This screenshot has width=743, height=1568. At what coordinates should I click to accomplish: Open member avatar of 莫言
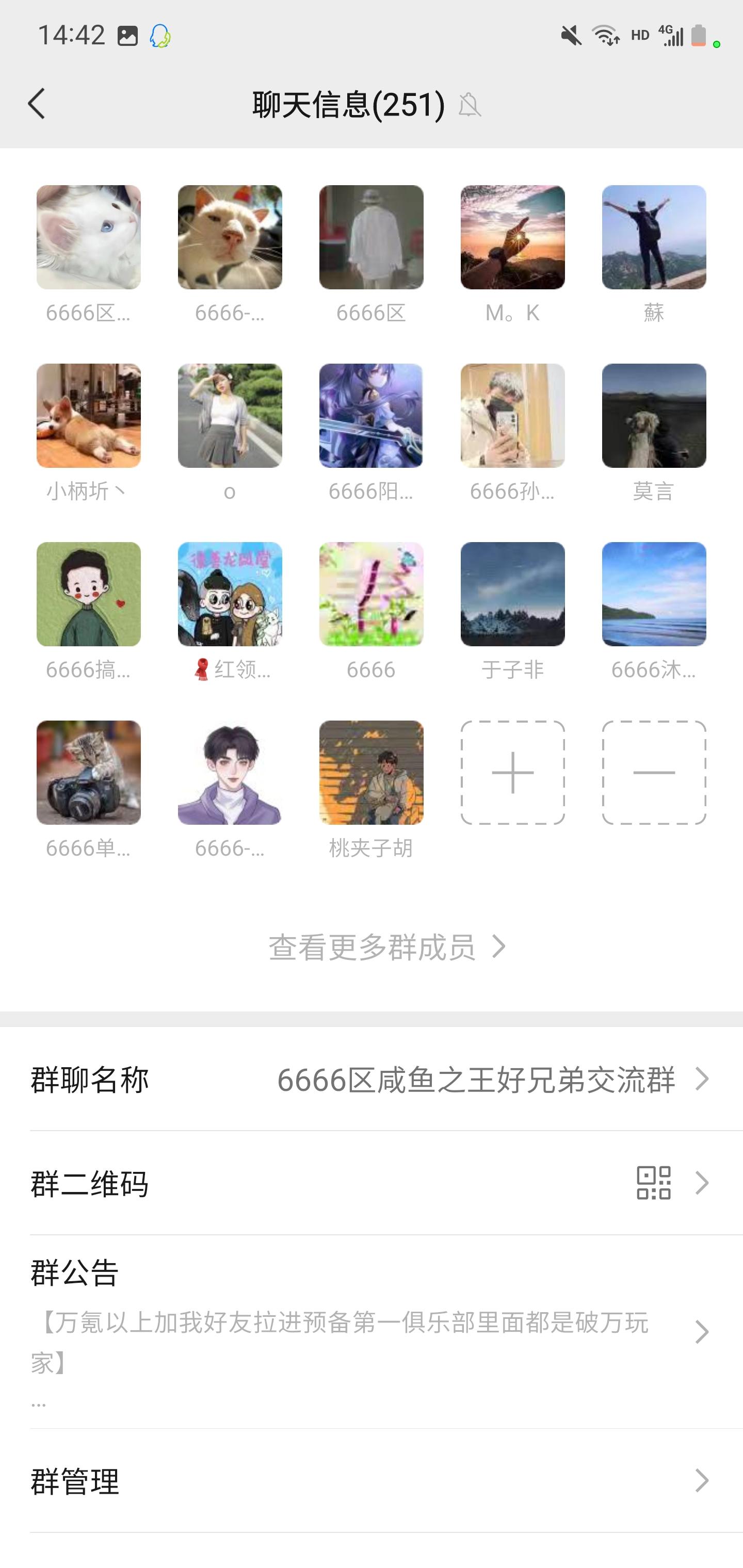pos(653,416)
